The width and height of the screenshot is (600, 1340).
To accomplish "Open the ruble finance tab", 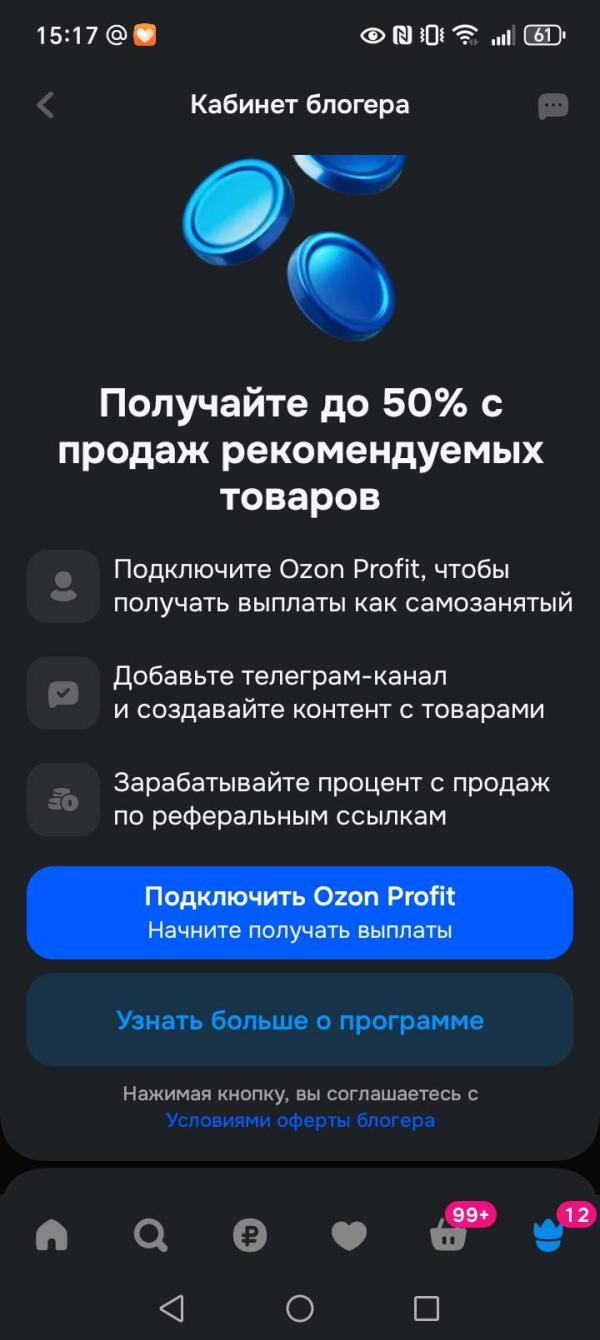I will pyautogui.click(x=250, y=1236).
